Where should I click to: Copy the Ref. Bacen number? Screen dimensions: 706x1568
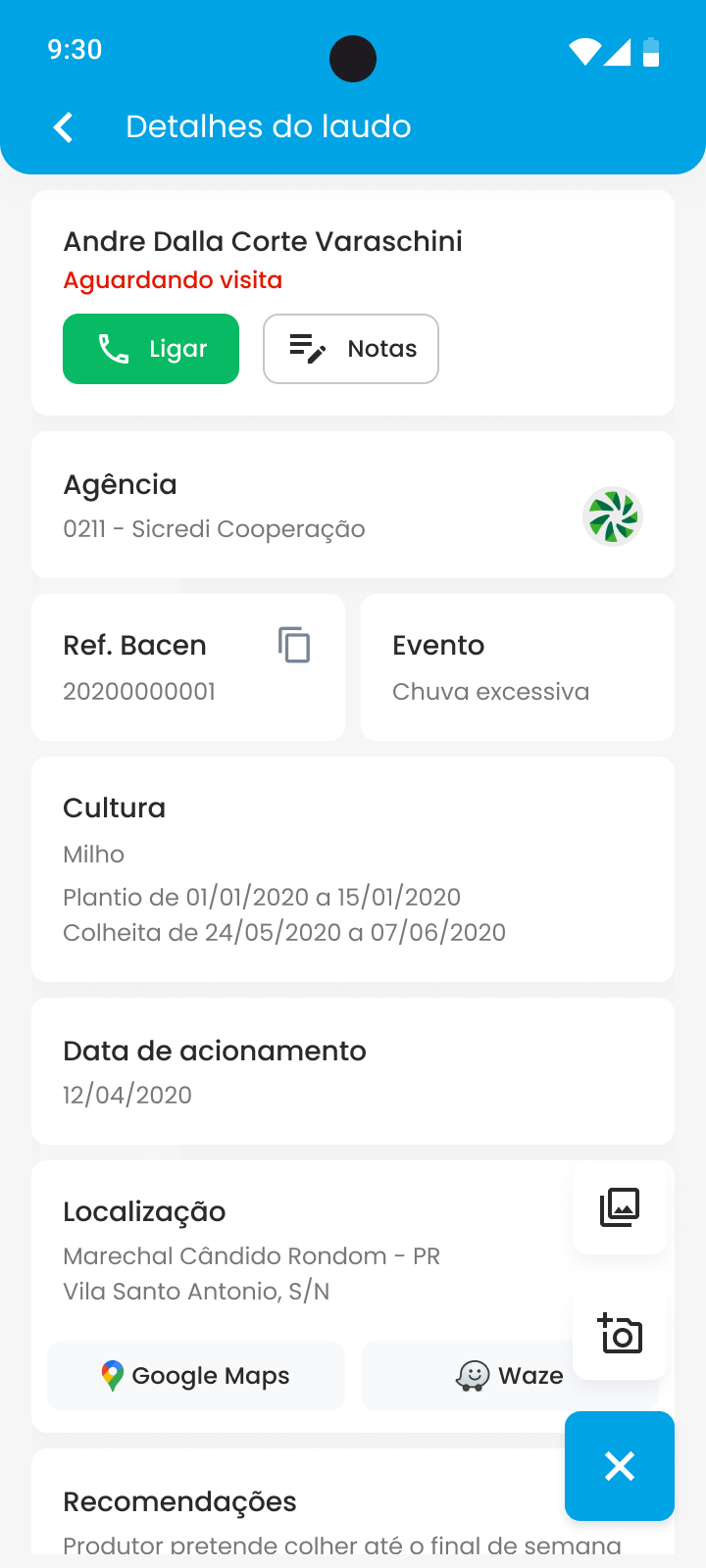294,645
